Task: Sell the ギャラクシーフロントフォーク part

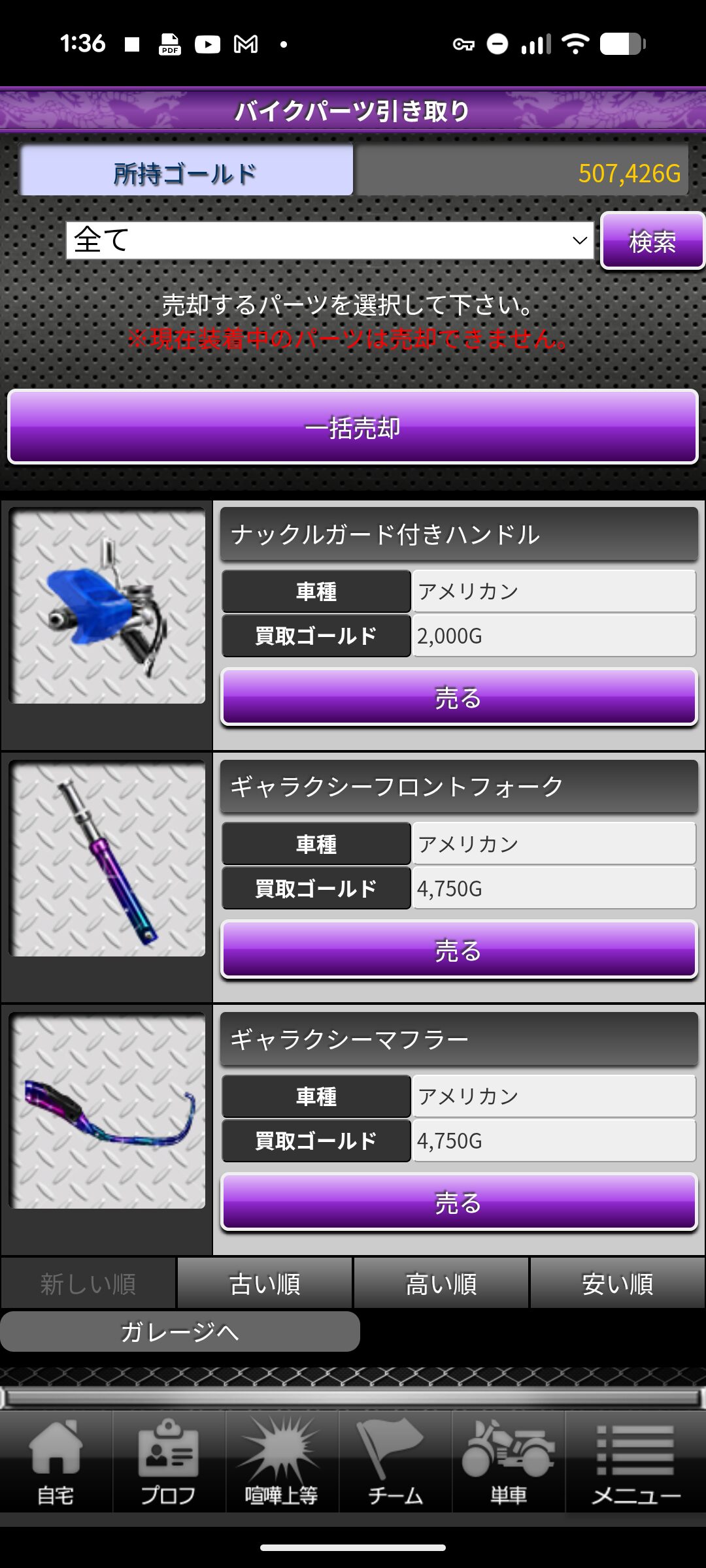Action: click(x=459, y=950)
